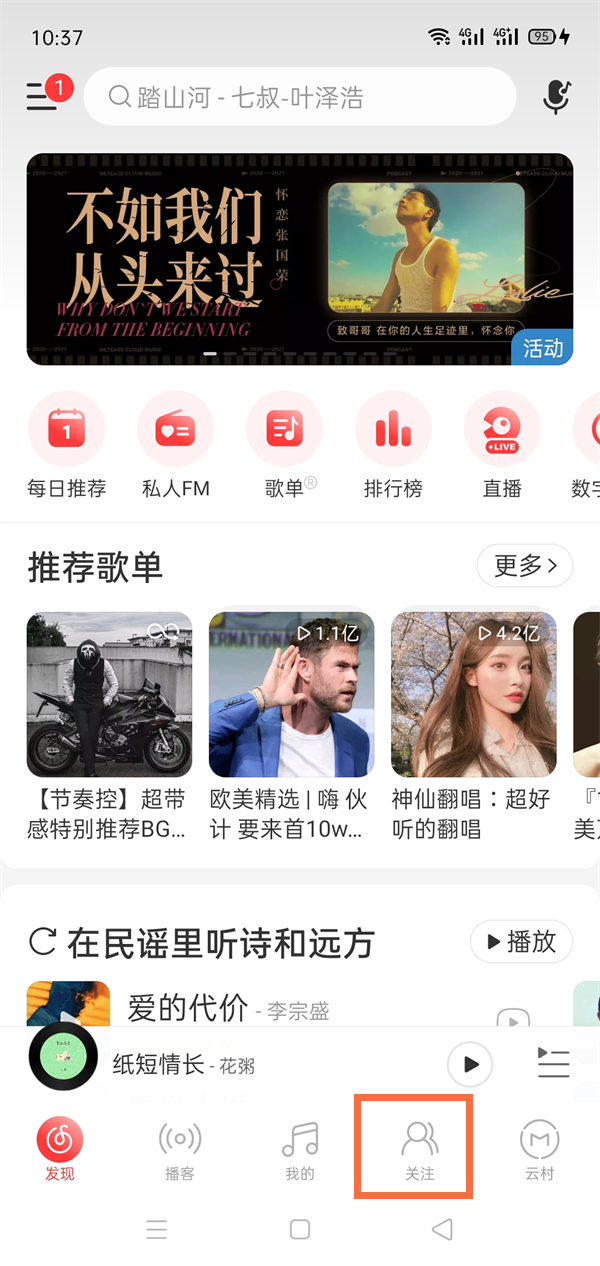The image size is (600, 1266).
Task: Open the 欧美精选 playlist card
Action: (291, 695)
